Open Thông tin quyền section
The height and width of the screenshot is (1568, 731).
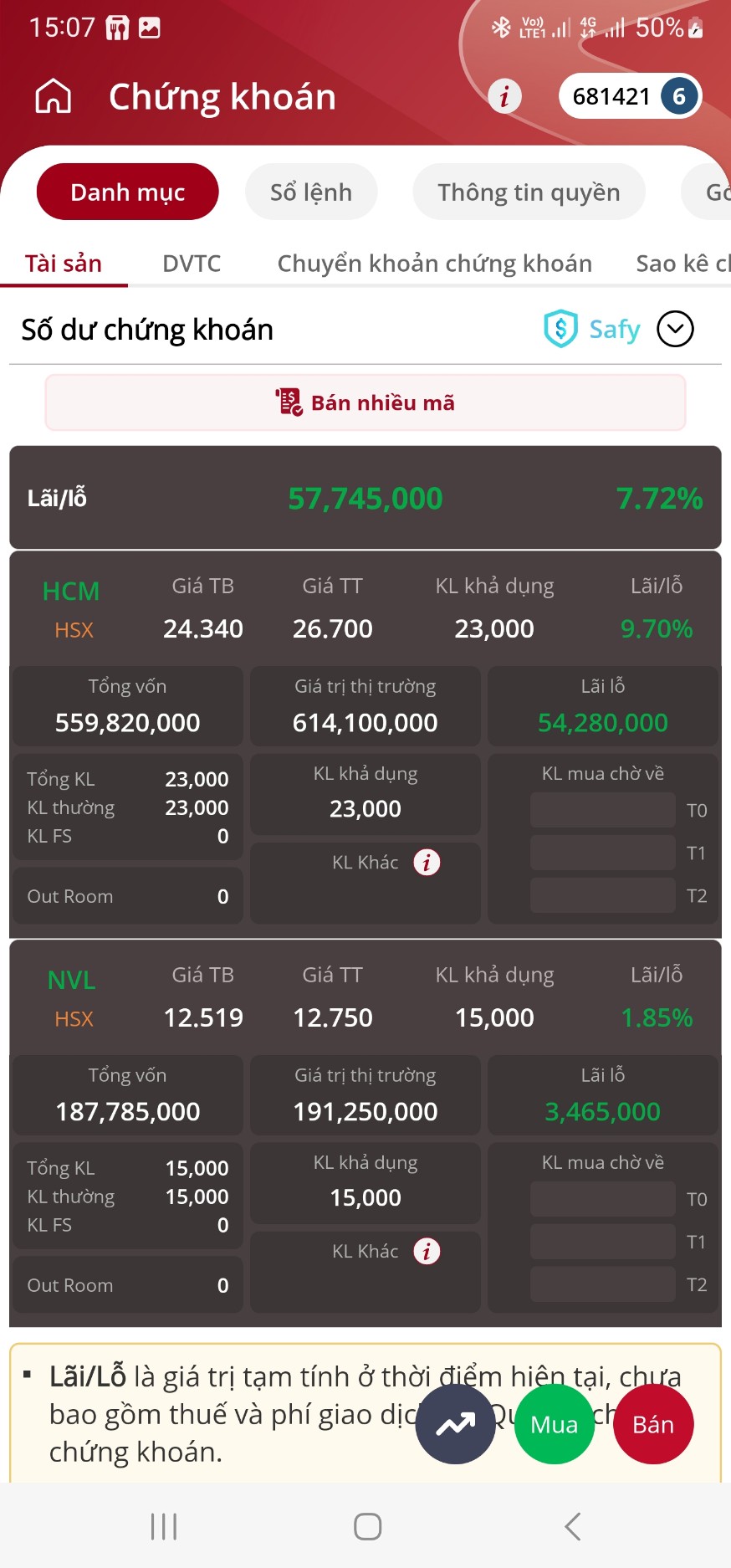pyautogui.click(x=529, y=192)
